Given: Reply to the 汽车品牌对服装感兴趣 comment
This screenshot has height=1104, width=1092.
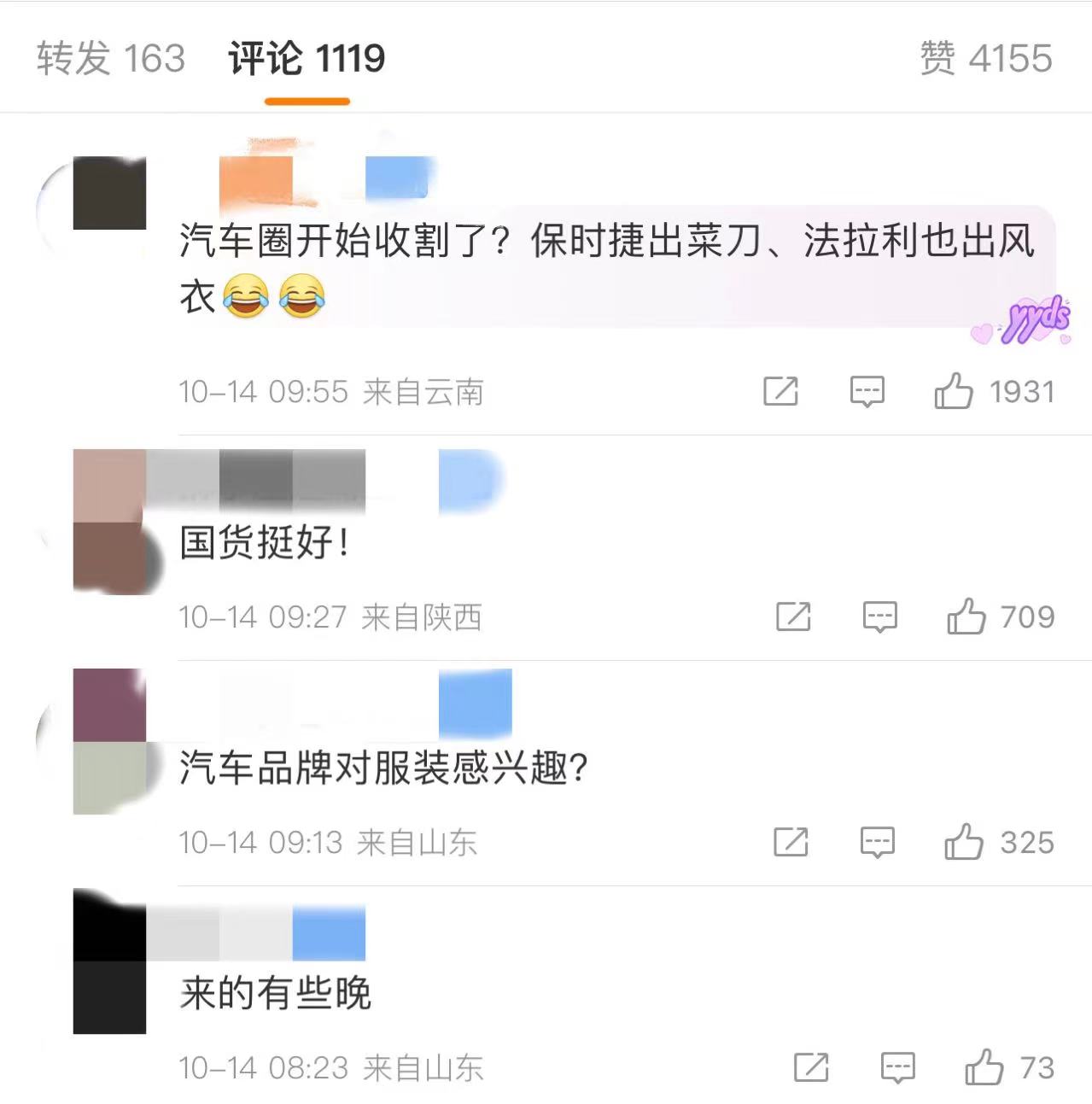Looking at the screenshot, I should (877, 842).
